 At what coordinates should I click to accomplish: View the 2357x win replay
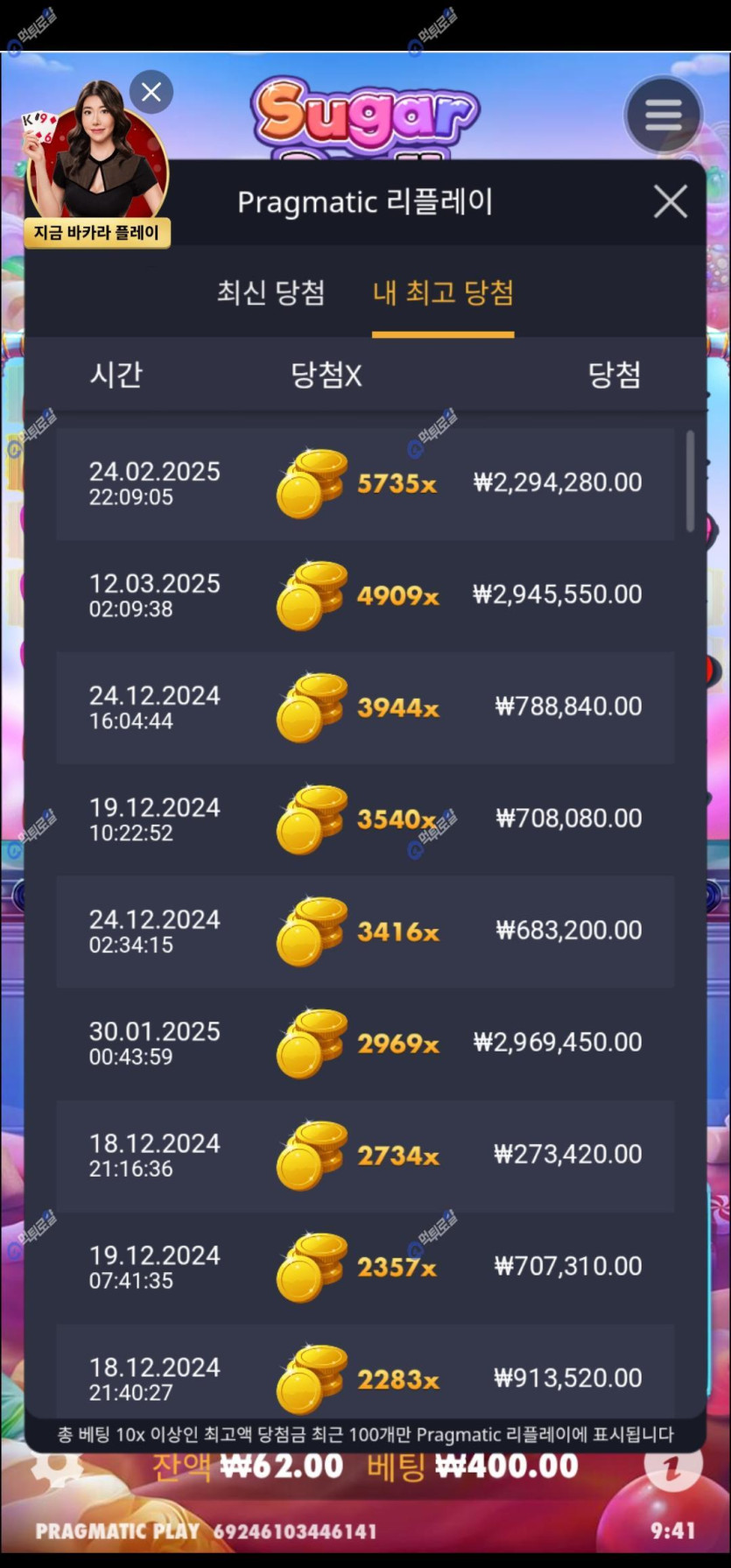(365, 1267)
